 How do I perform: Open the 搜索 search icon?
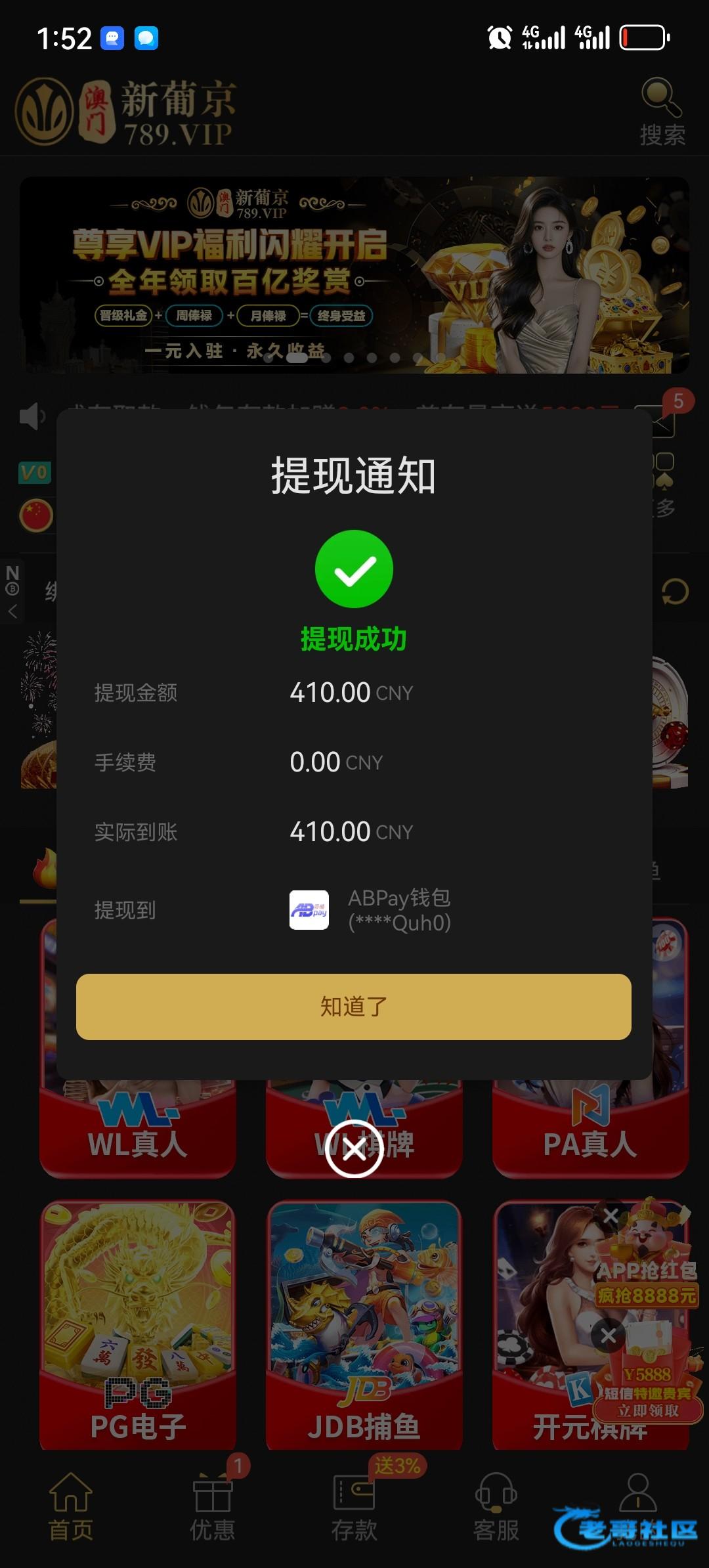tap(662, 112)
